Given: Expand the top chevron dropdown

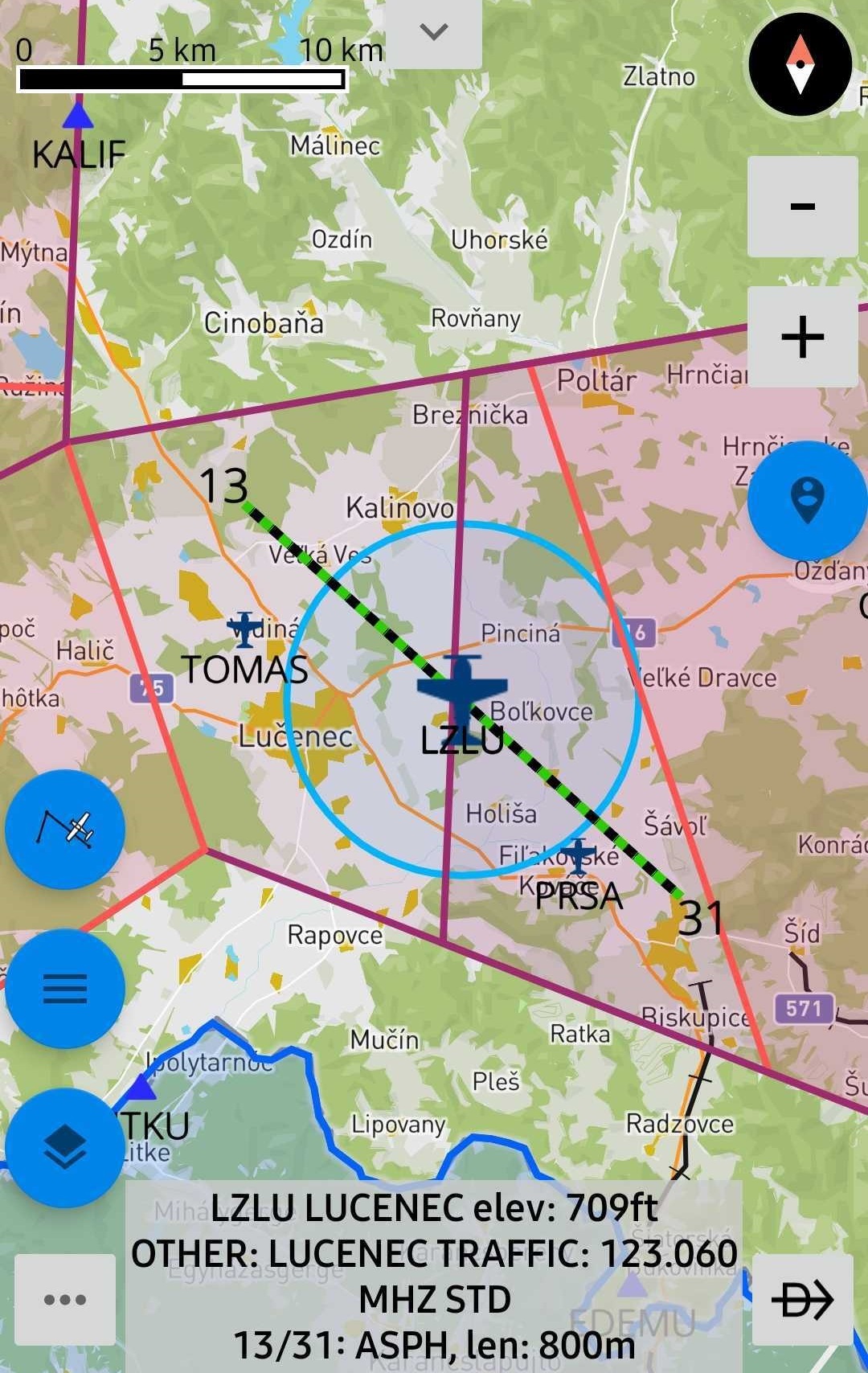Looking at the screenshot, I should [434, 33].
